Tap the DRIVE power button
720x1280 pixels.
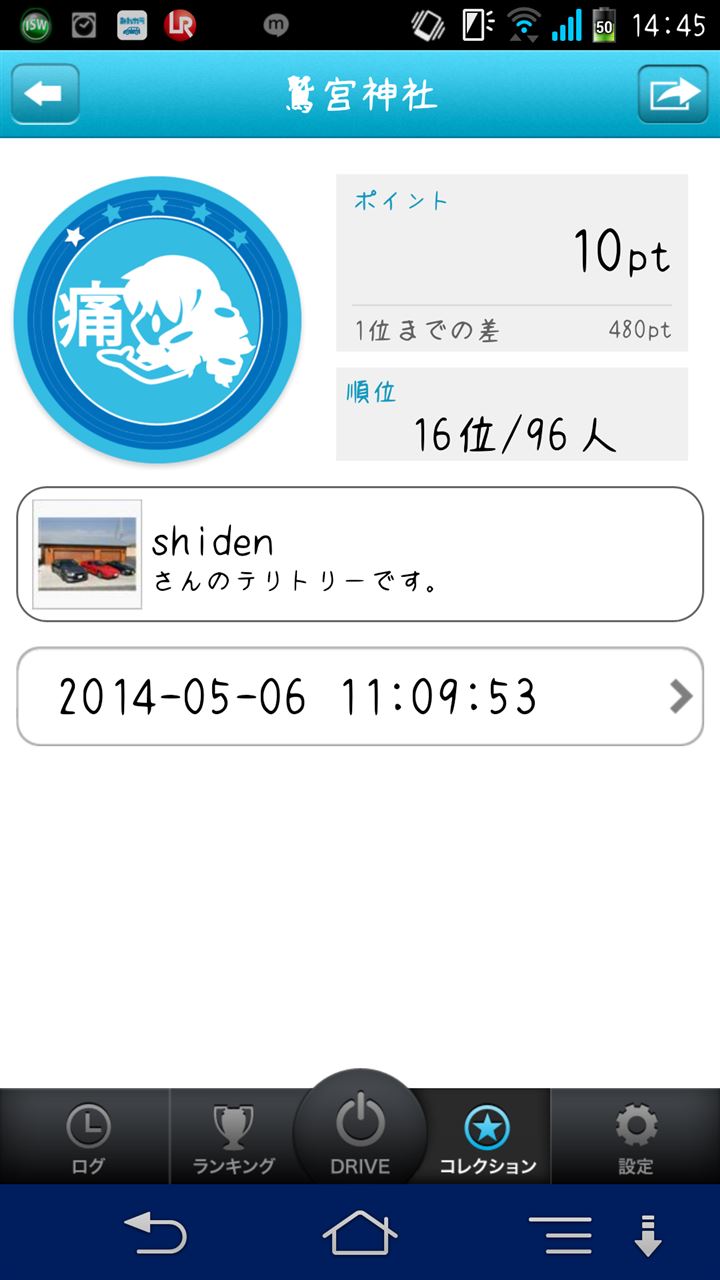pos(360,1128)
